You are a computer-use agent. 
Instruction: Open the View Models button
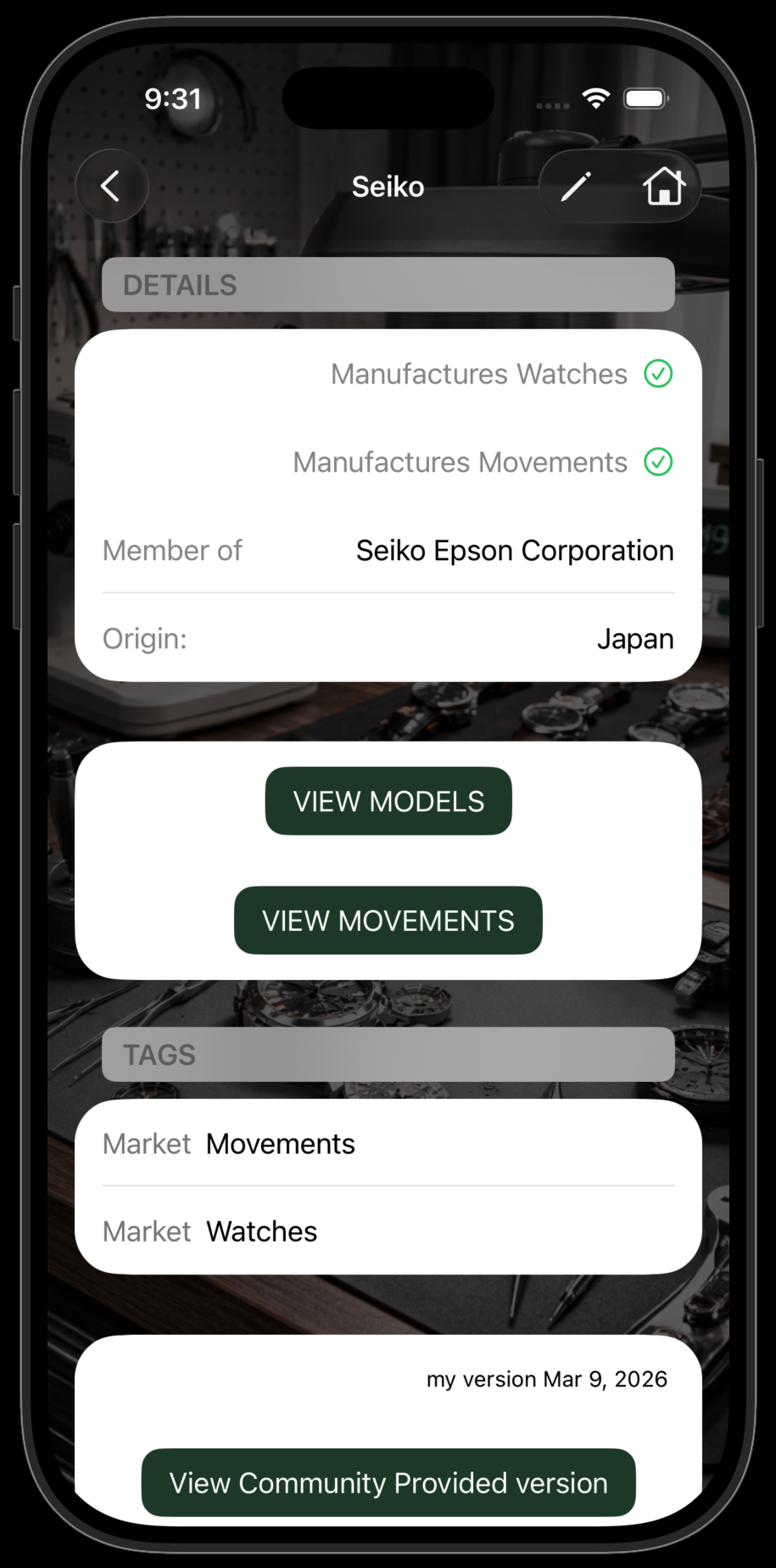[x=388, y=801]
